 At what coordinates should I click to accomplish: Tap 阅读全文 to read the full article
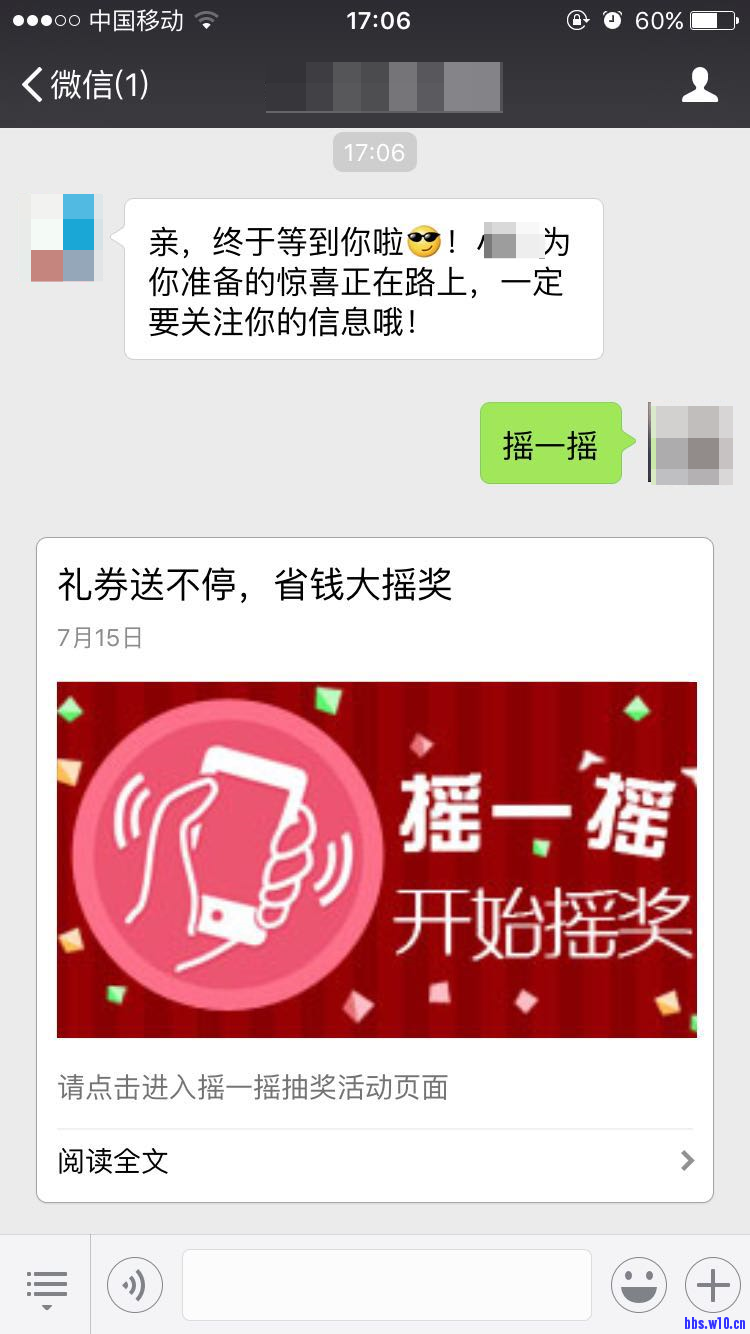[x=375, y=1161]
